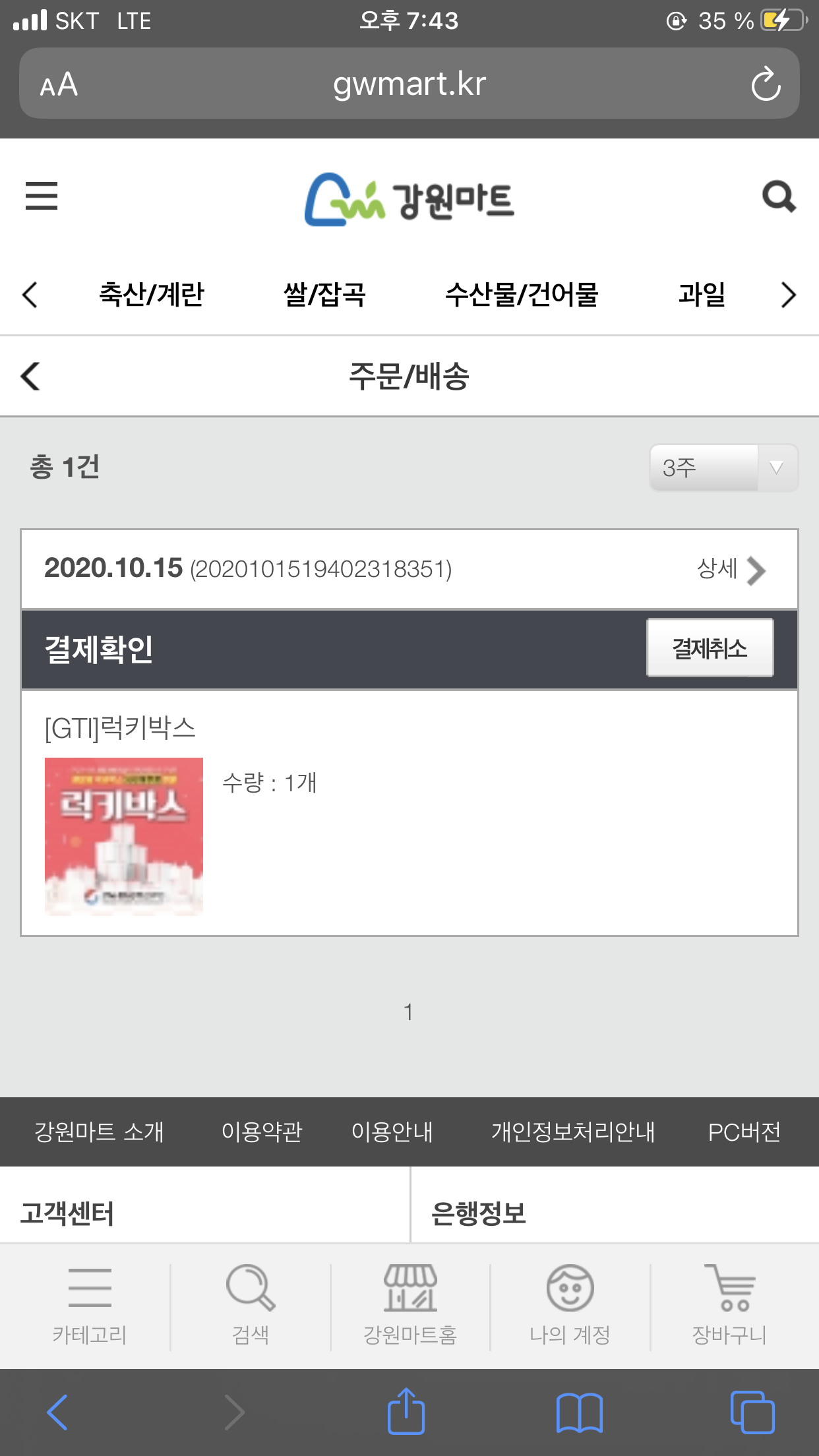Reload the page in Safari

[x=766, y=84]
